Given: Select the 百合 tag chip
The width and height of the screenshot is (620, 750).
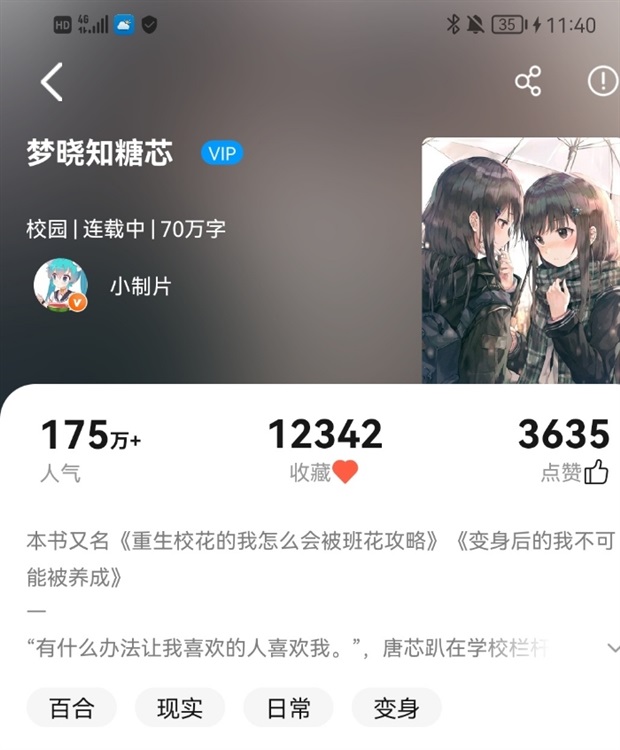Looking at the screenshot, I should [72, 709].
